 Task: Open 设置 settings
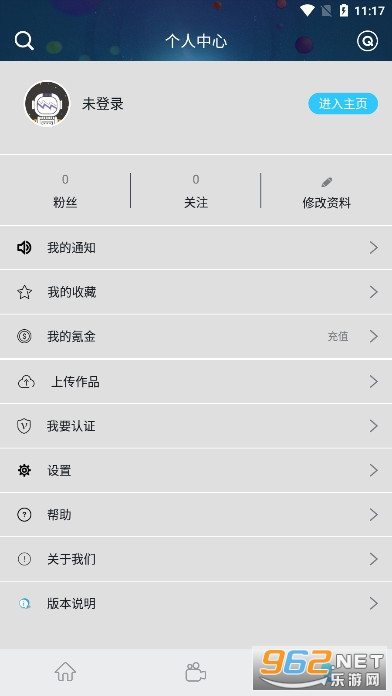(196, 471)
